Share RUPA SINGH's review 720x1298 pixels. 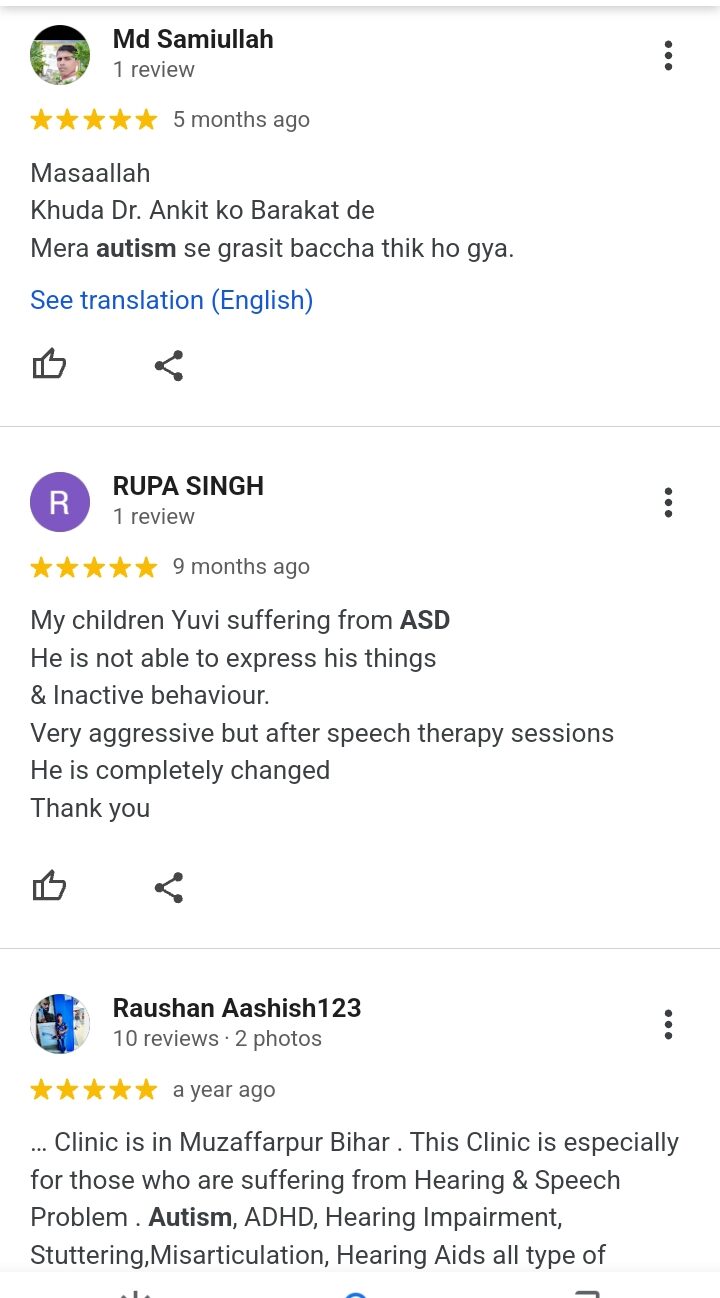[169, 887]
